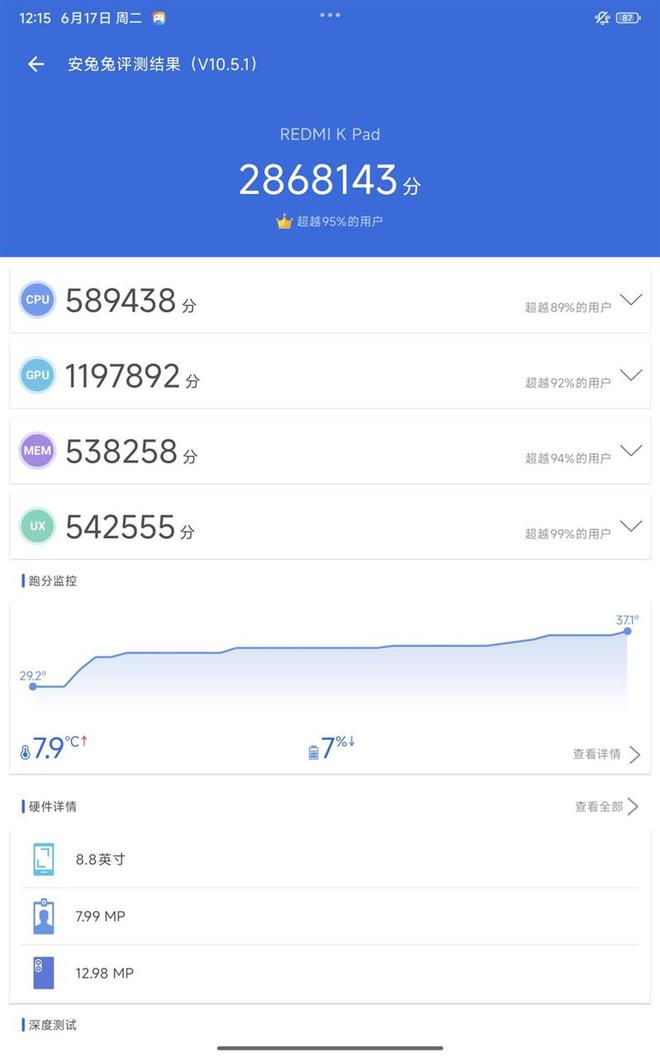Viewport: 660px width, 1056px height.
Task: Expand the GPU score breakdown
Action: (x=630, y=375)
